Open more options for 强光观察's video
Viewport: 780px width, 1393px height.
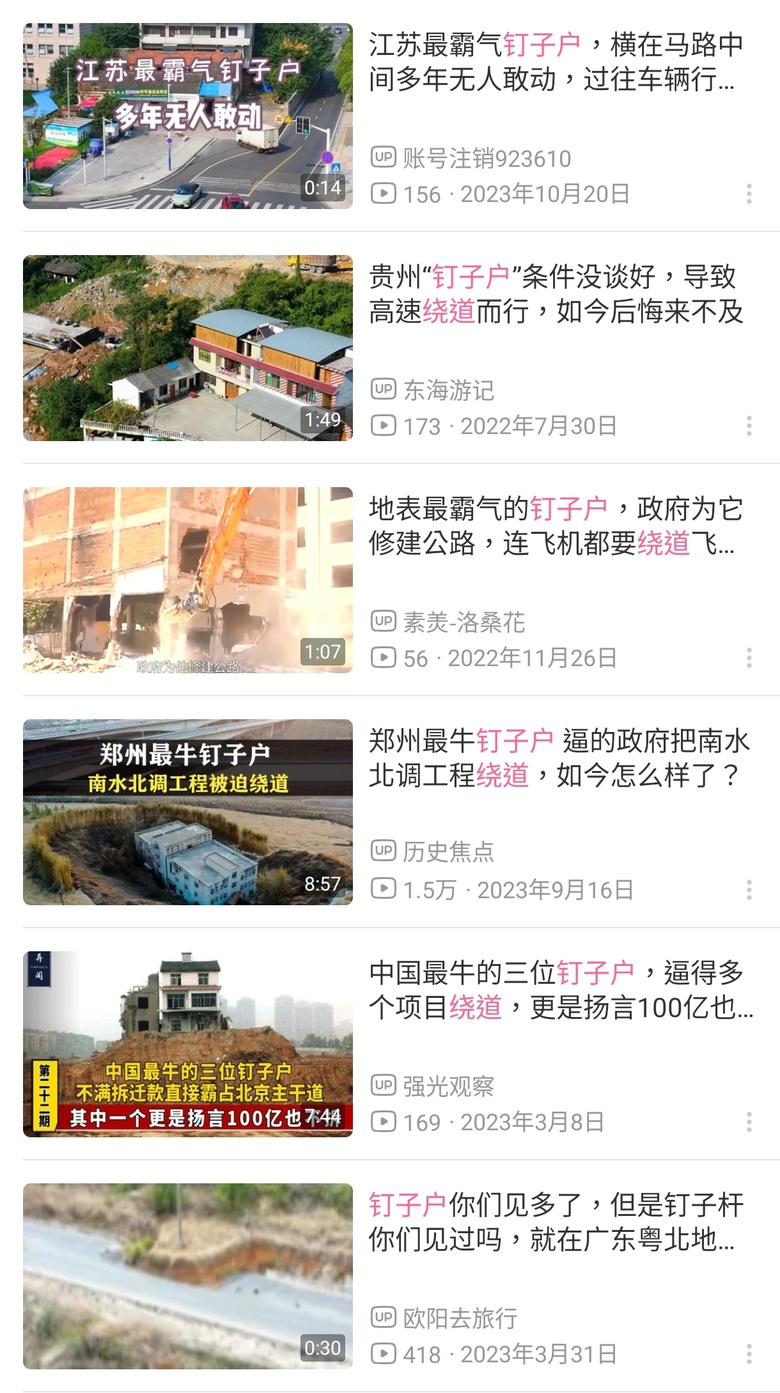pos(749,1122)
